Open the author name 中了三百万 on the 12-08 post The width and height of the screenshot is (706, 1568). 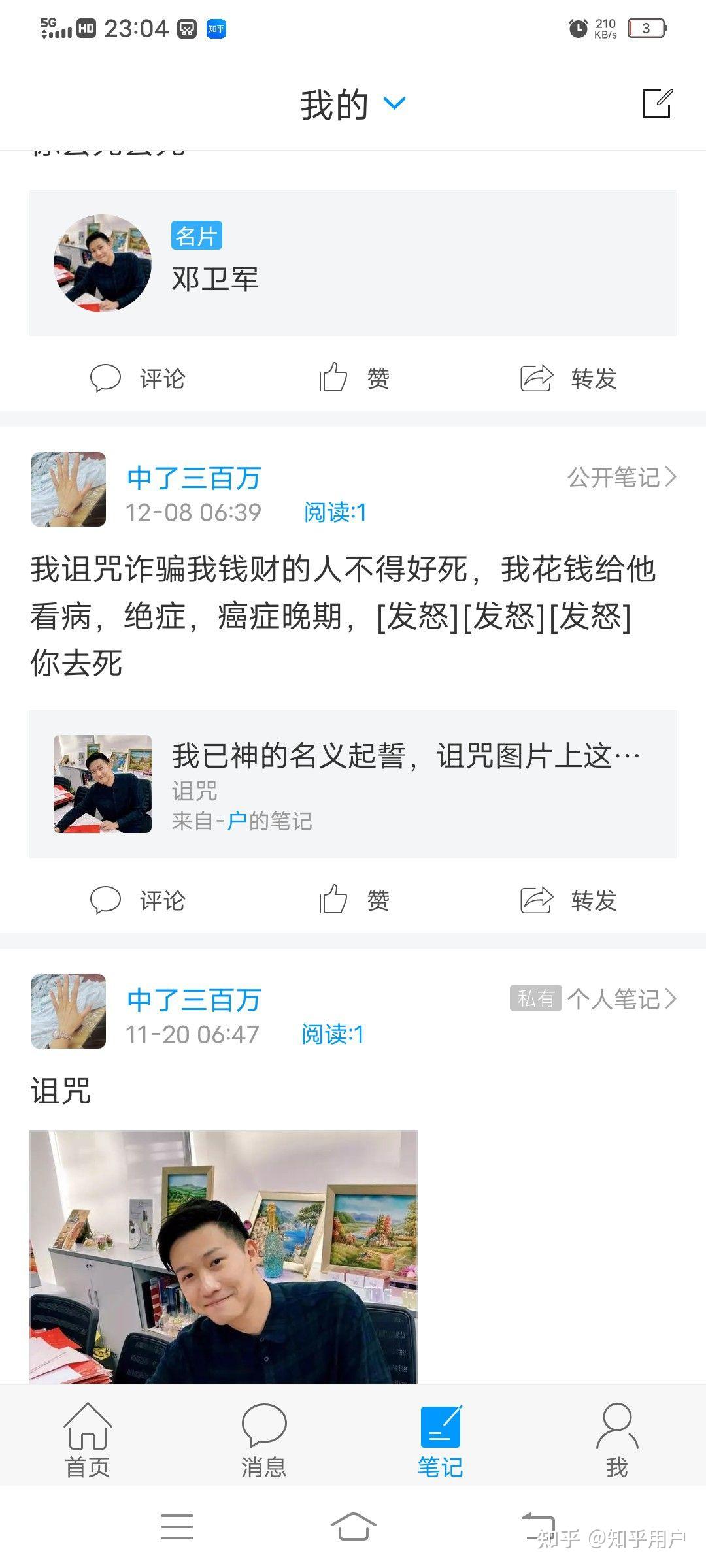tap(194, 478)
